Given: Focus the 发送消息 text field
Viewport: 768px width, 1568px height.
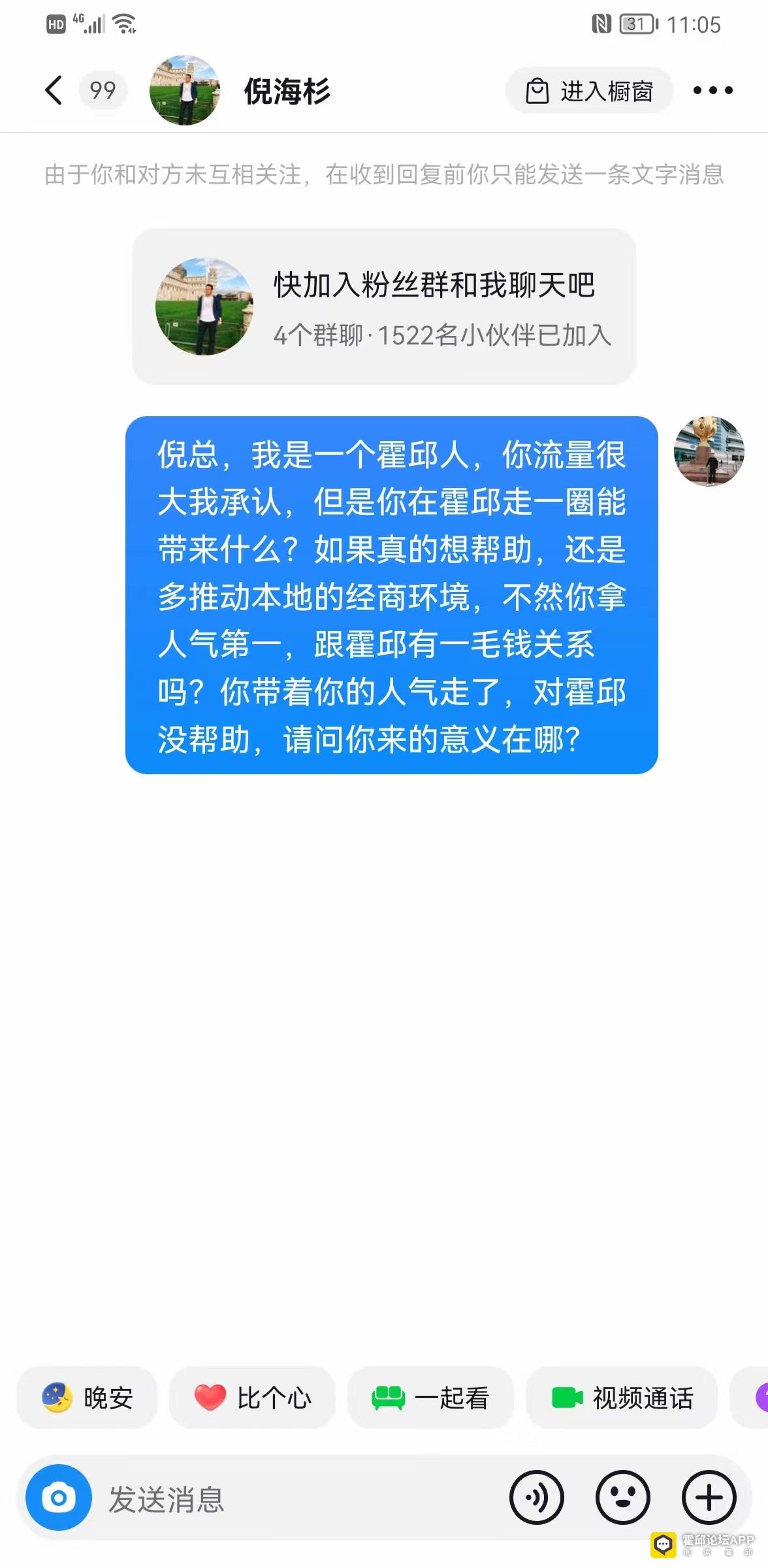Looking at the screenshot, I should [294, 1499].
